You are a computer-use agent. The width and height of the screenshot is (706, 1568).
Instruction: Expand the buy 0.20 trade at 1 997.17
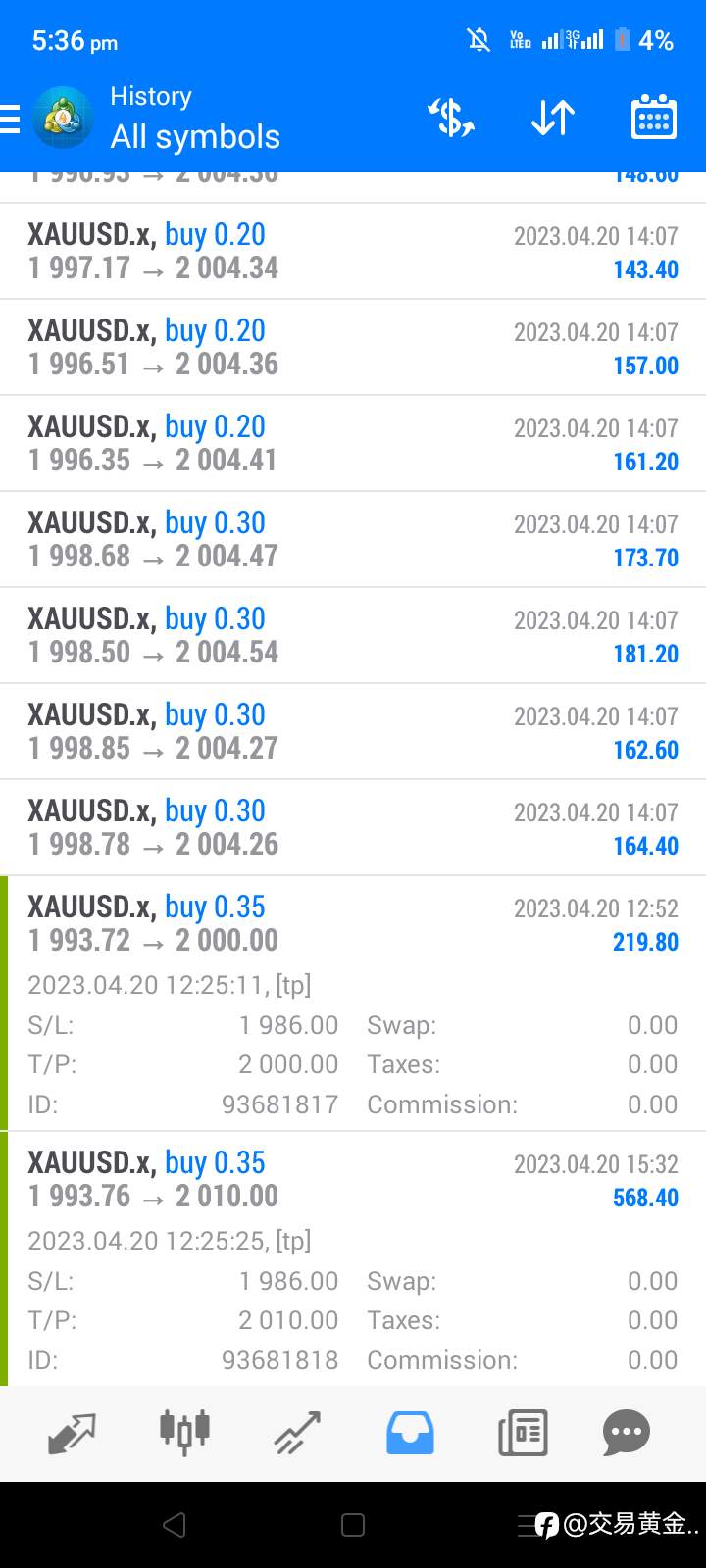(353, 251)
